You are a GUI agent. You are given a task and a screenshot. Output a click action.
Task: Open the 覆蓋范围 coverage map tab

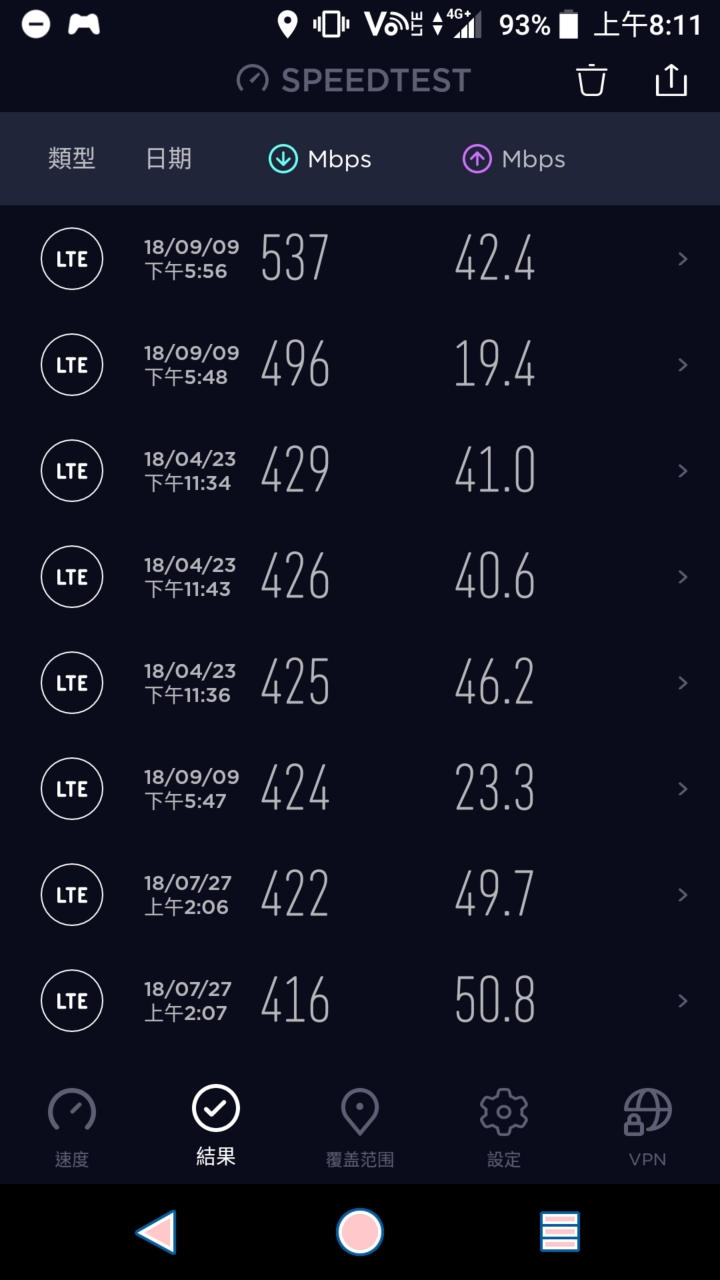pyautogui.click(x=360, y=1127)
